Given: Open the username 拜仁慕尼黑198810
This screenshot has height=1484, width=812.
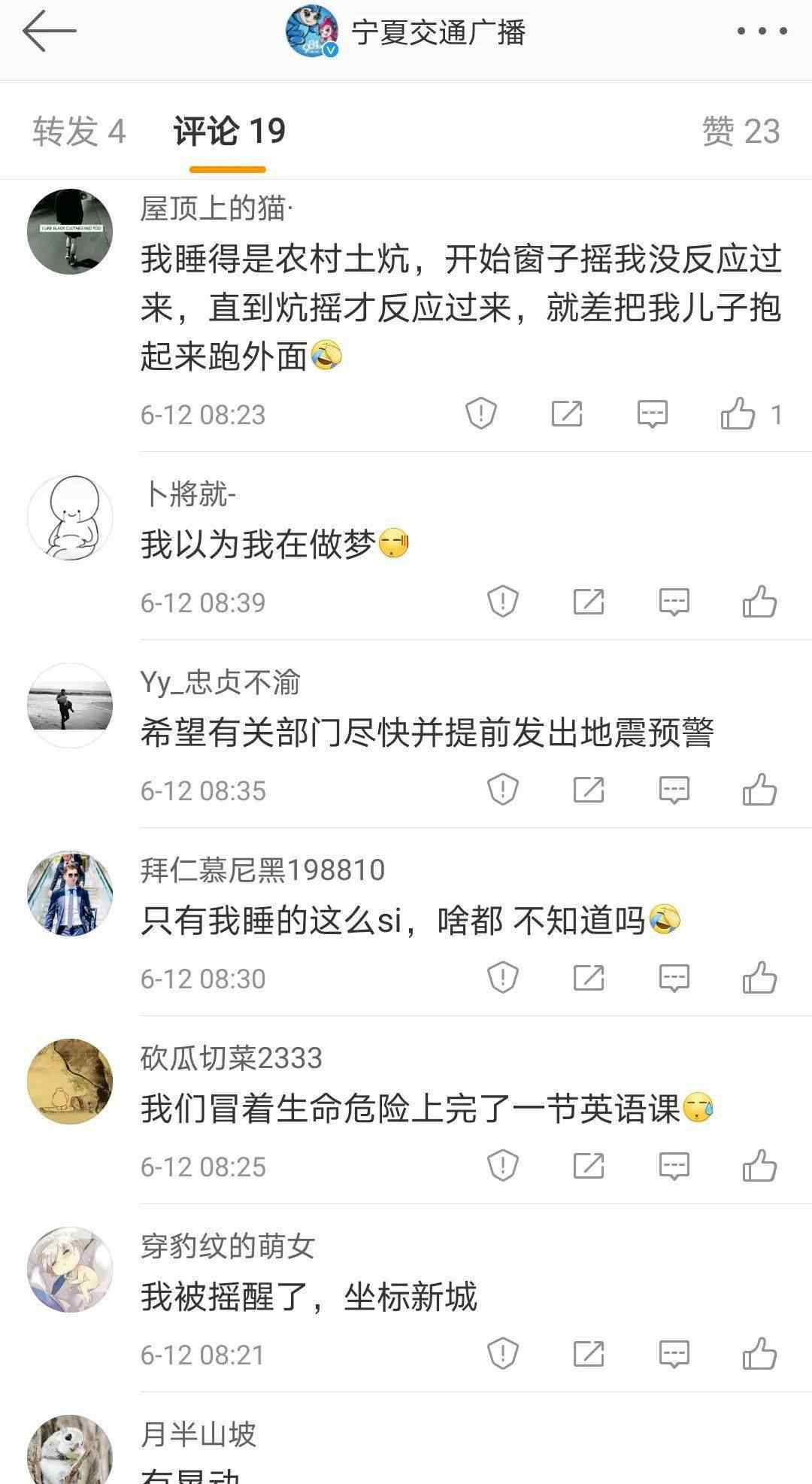Looking at the screenshot, I should 262,870.
